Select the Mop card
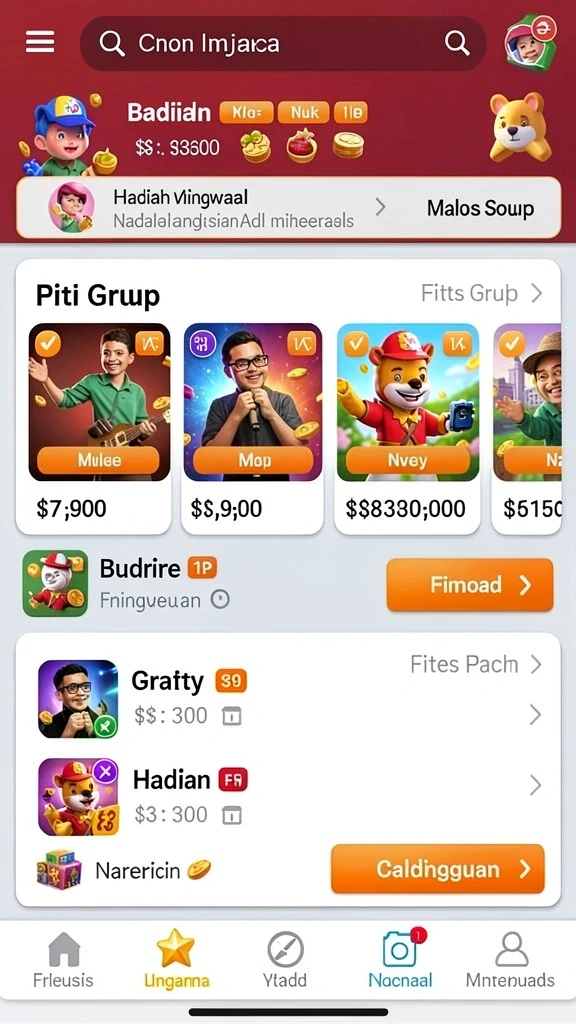The image size is (576, 1024). 253,428
